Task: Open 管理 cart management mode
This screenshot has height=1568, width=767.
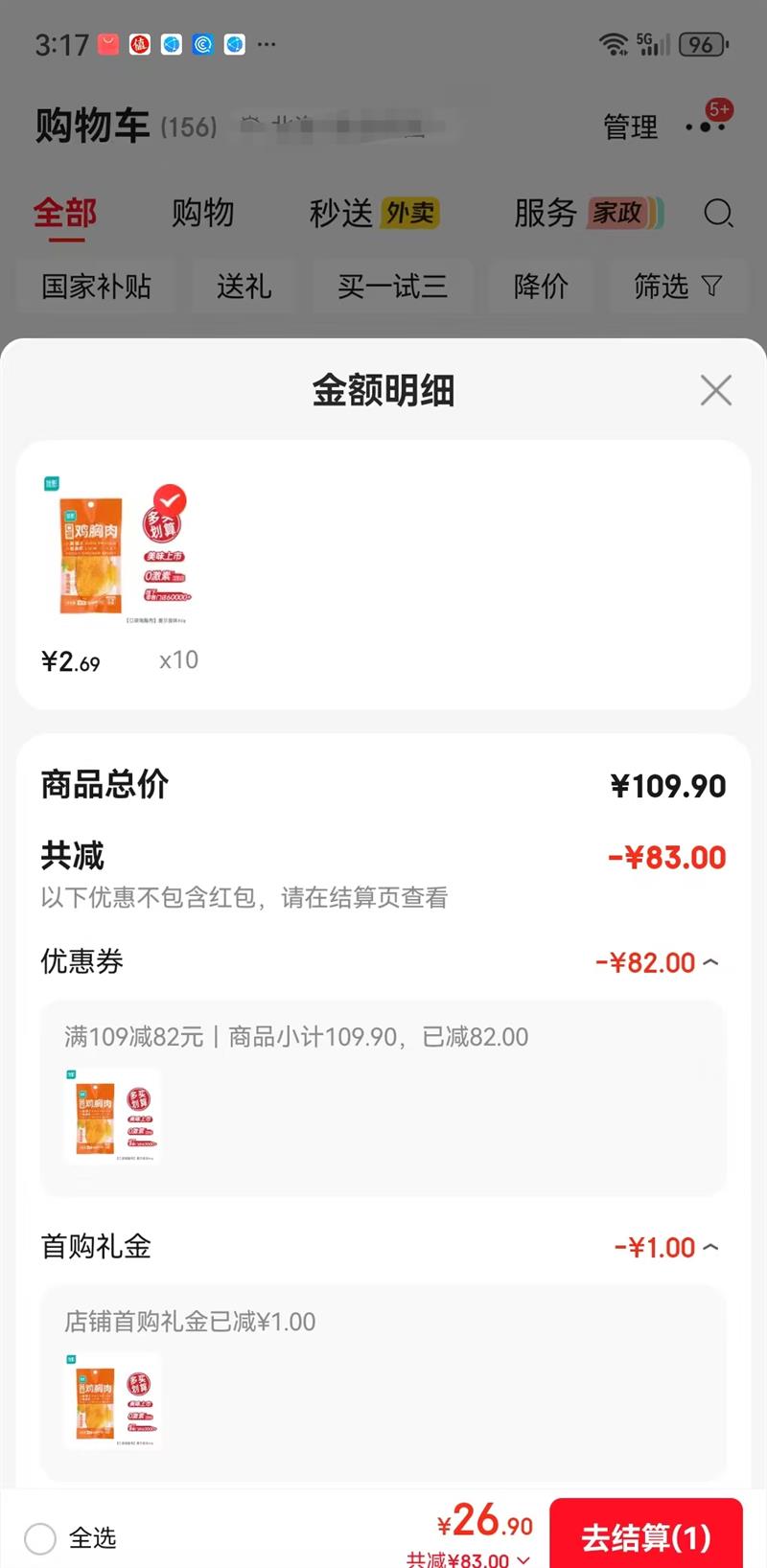Action: point(629,127)
